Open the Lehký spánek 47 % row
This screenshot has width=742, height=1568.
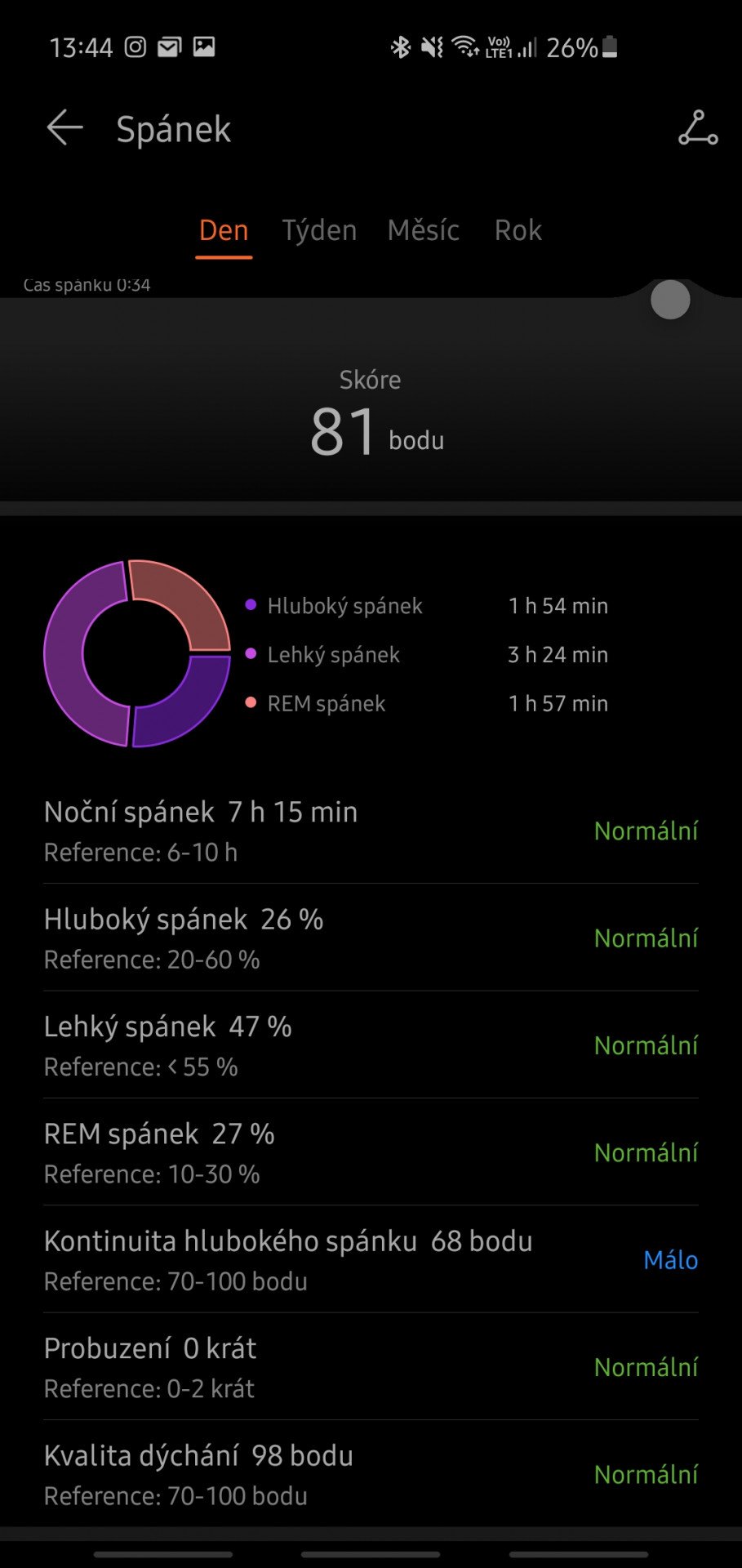371,1045
